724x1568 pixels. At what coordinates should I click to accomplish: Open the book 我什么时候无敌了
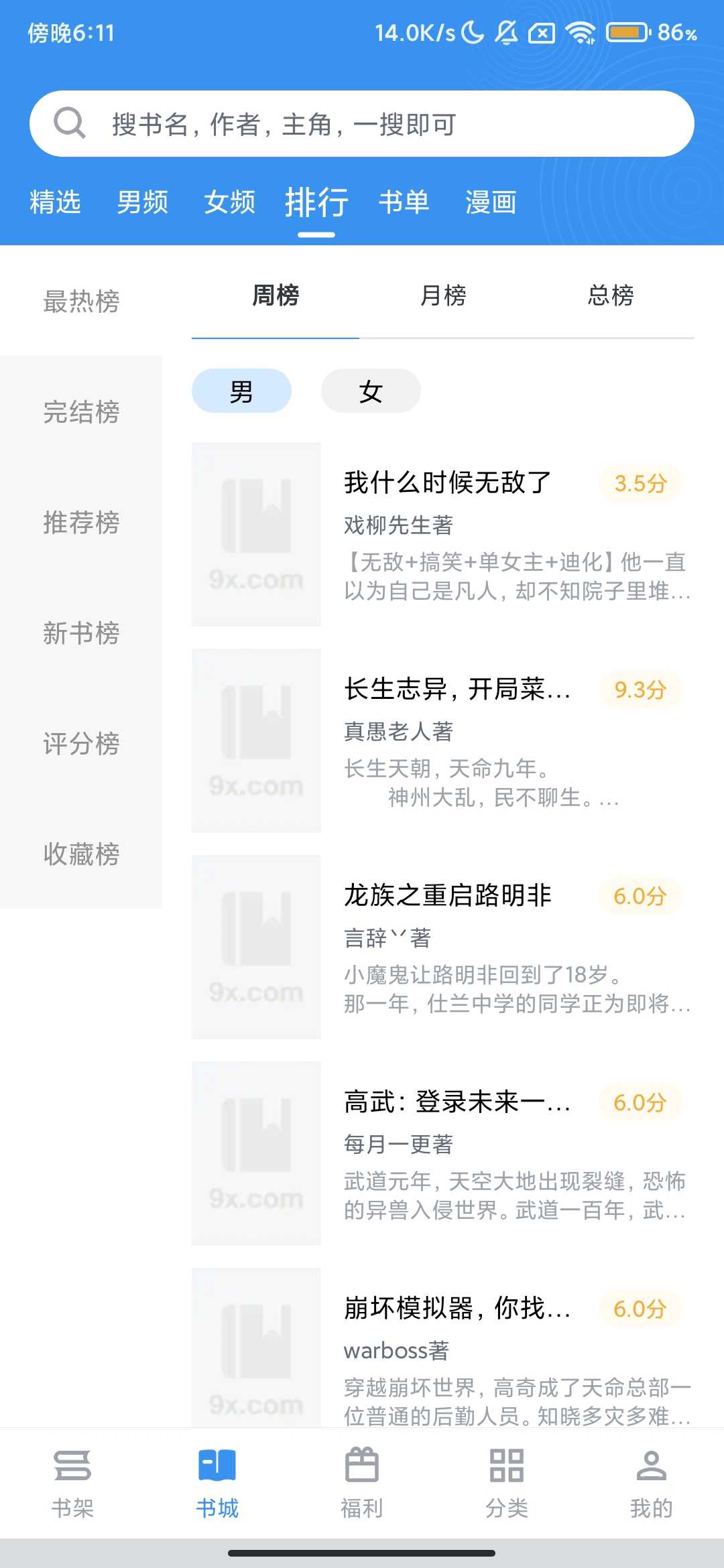tap(447, 482)
